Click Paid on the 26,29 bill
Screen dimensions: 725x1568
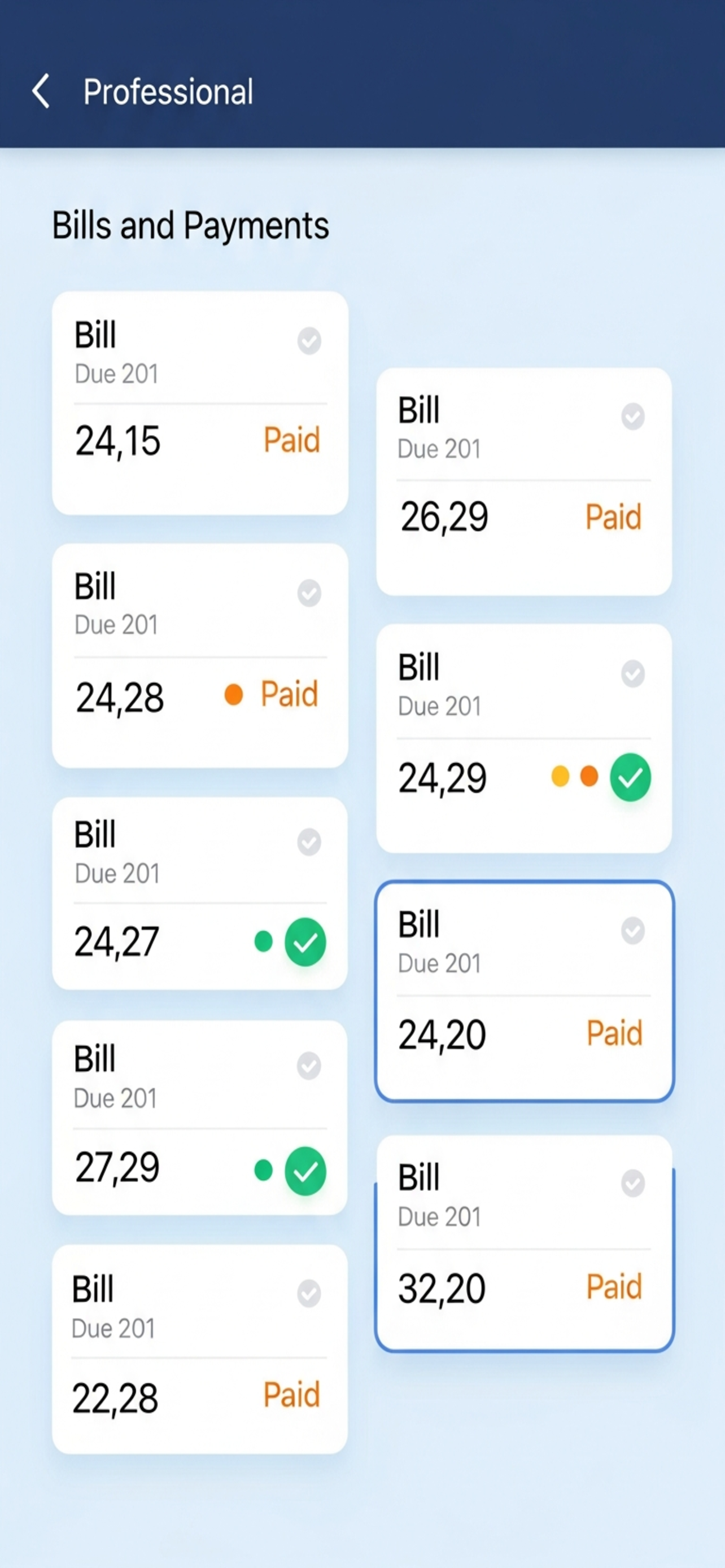614,516
